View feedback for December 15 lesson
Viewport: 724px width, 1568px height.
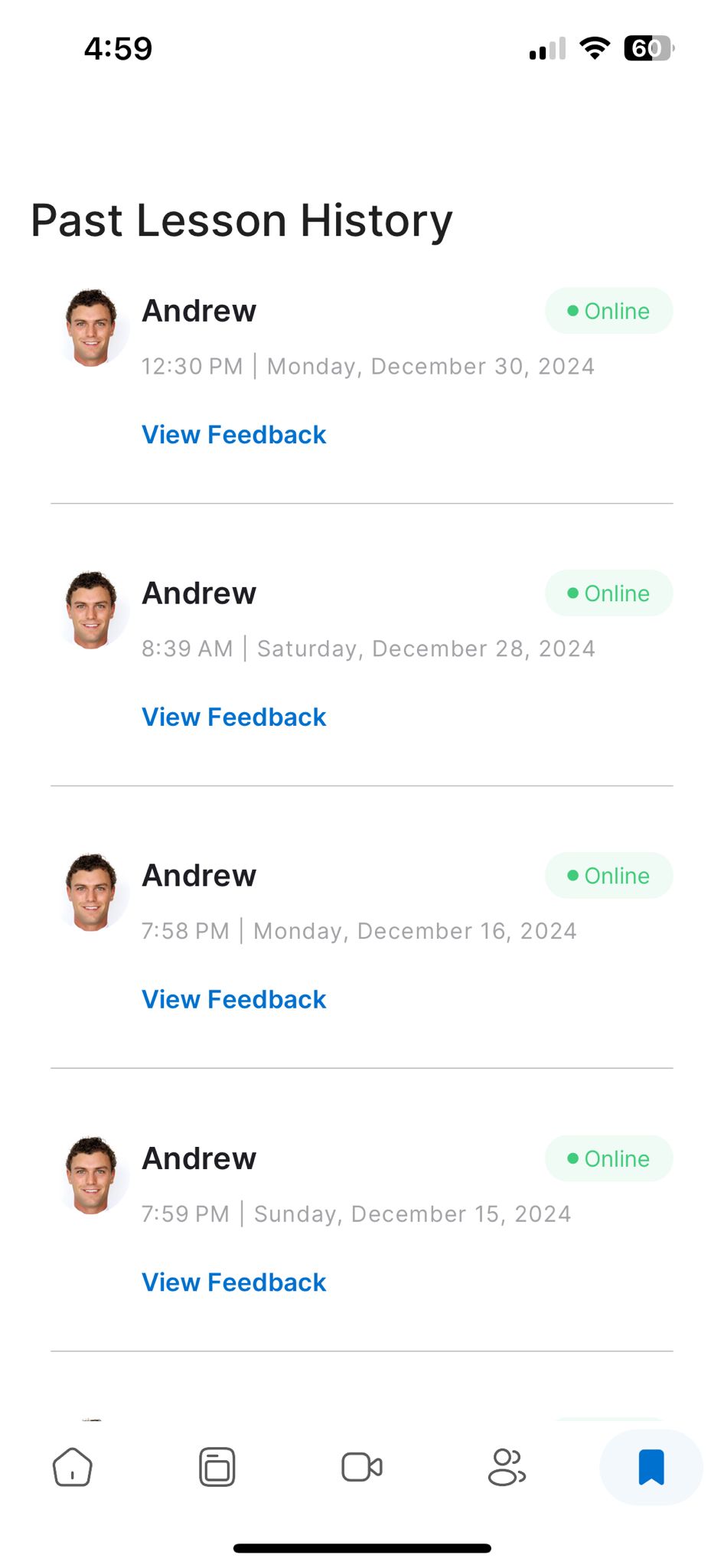tap(233, 1282)
